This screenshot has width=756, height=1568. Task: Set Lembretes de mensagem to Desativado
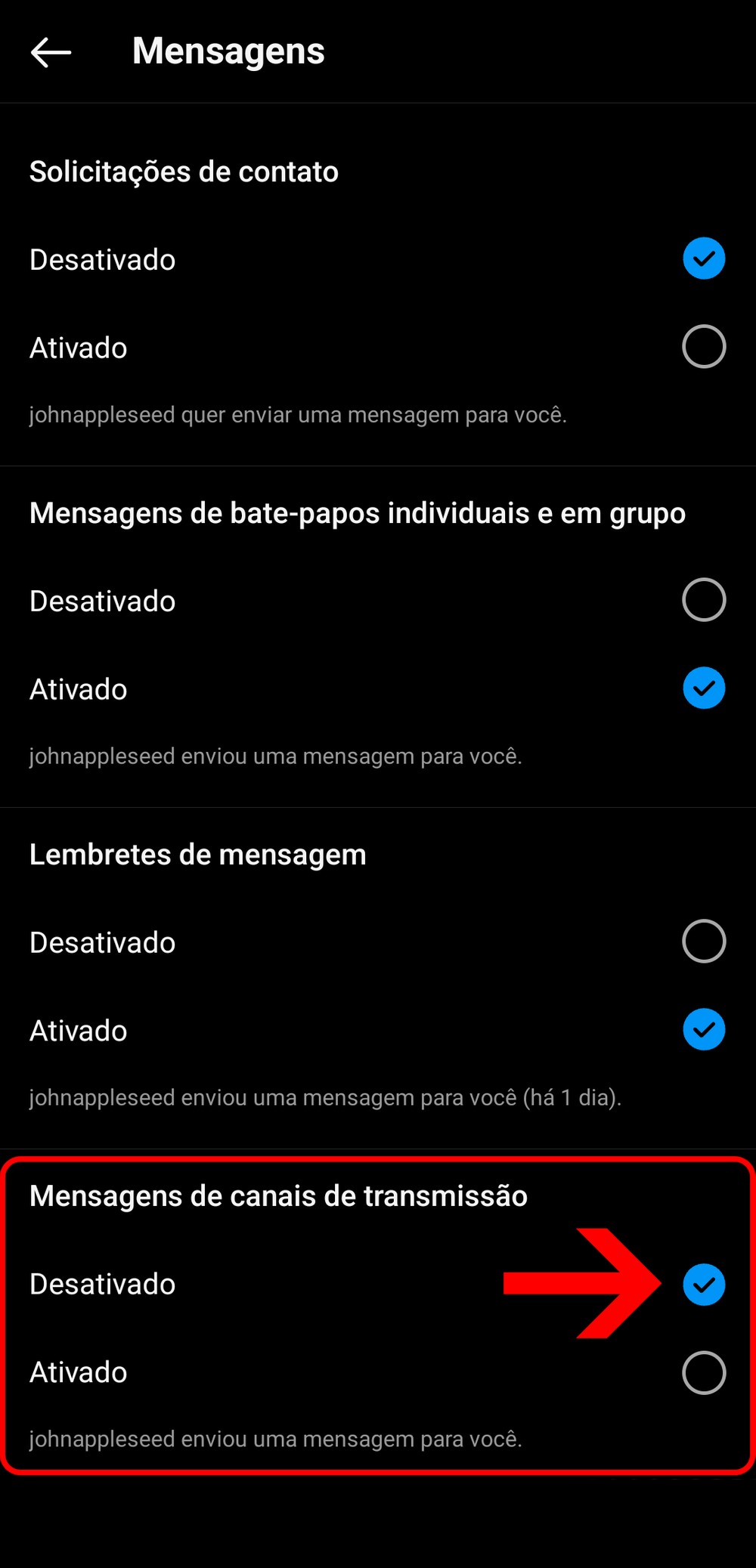click(703, 942)
